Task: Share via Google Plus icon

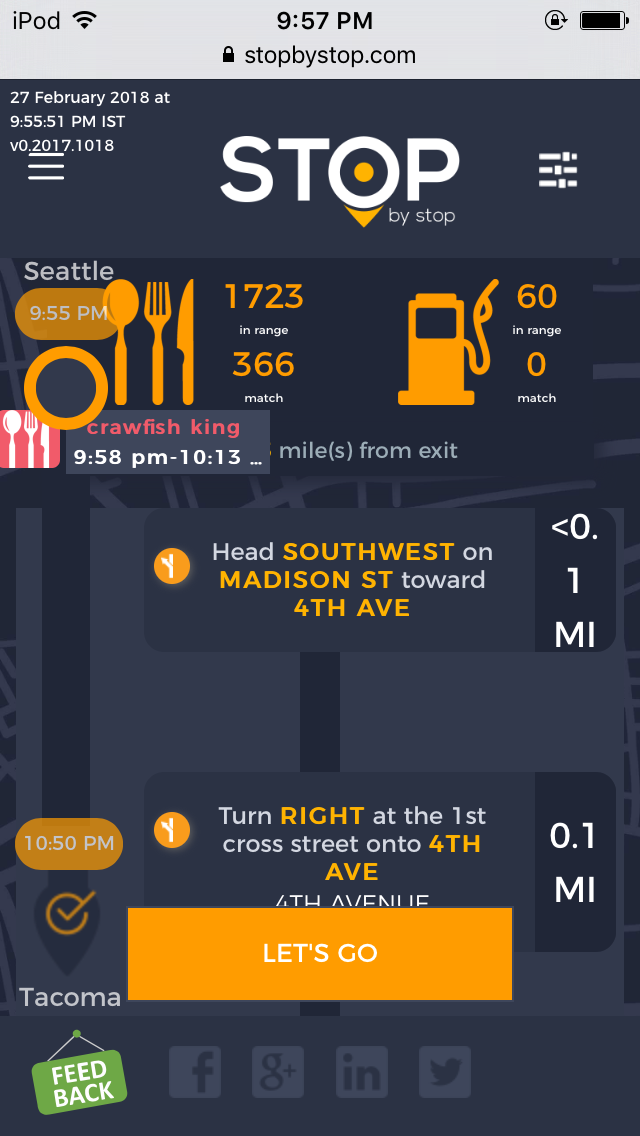Action: (278, 1073)
